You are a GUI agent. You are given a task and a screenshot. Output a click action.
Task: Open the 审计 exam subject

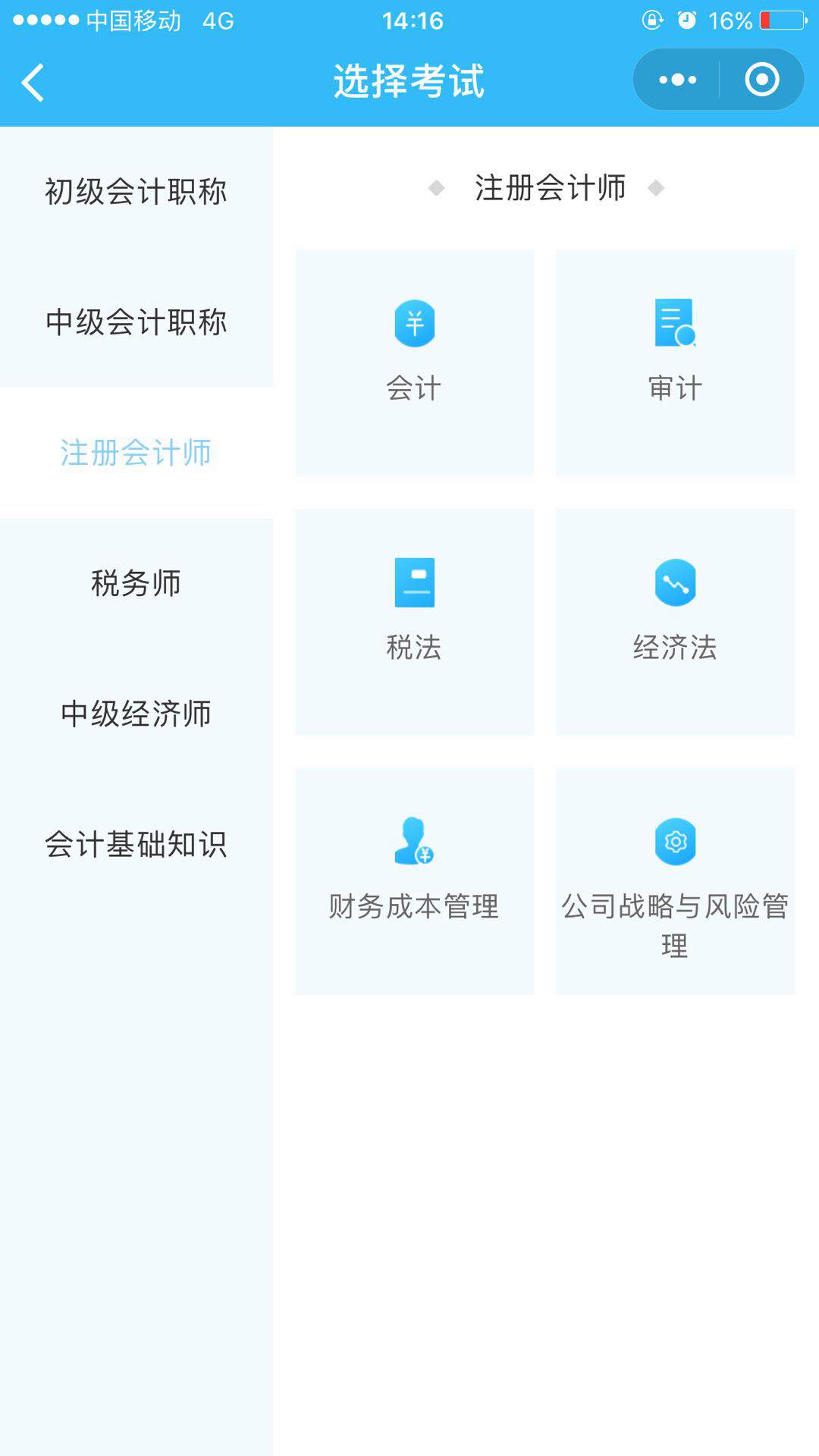[x=675, y=362]
